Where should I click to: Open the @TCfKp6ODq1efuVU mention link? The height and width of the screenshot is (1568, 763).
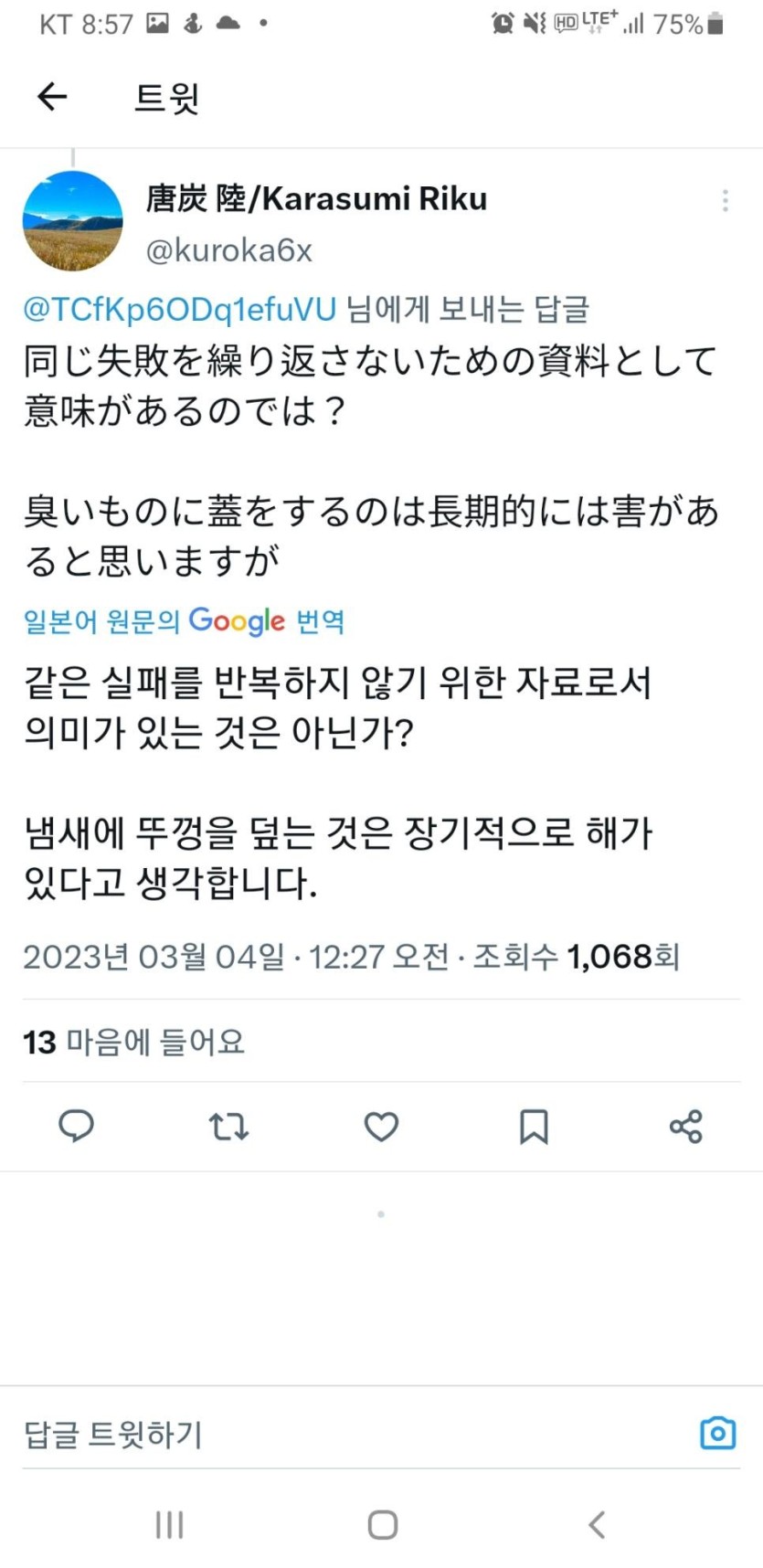[x=180, y=309]
